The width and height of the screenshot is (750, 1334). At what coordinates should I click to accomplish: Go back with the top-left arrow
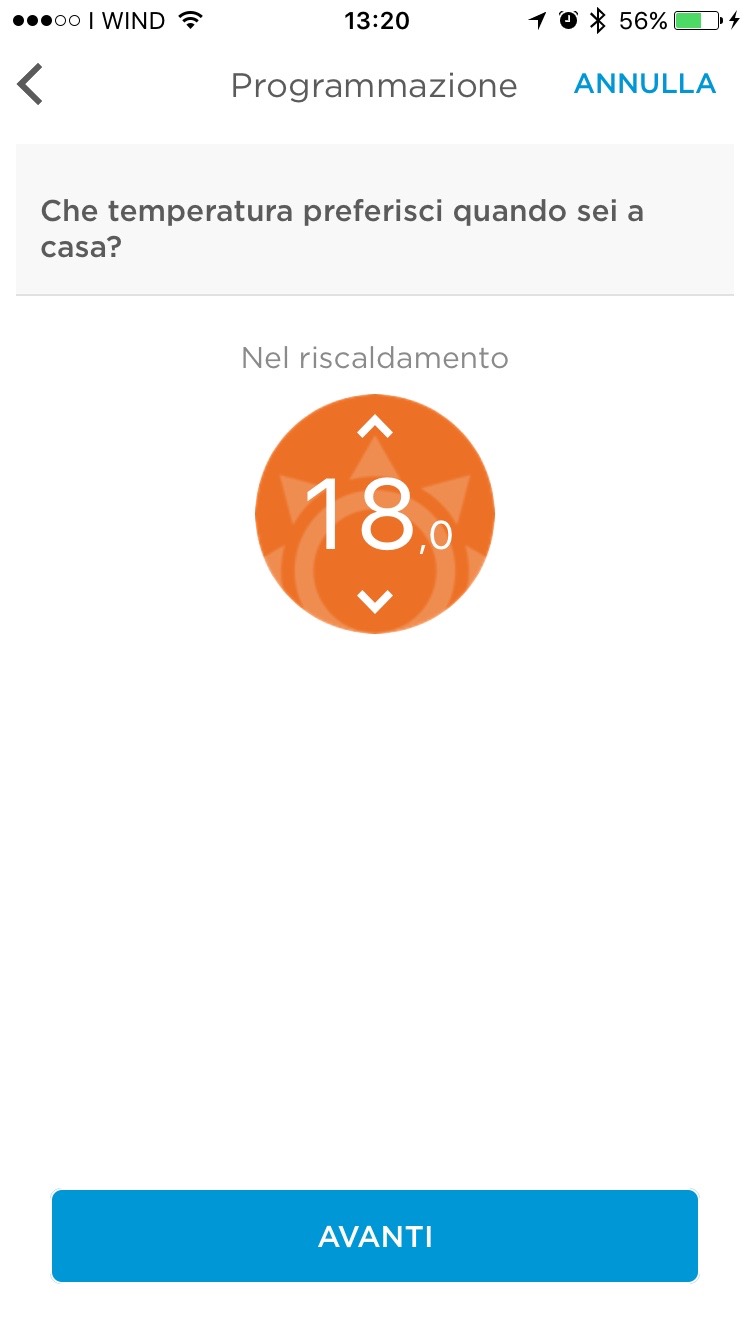tap(31, 85)
